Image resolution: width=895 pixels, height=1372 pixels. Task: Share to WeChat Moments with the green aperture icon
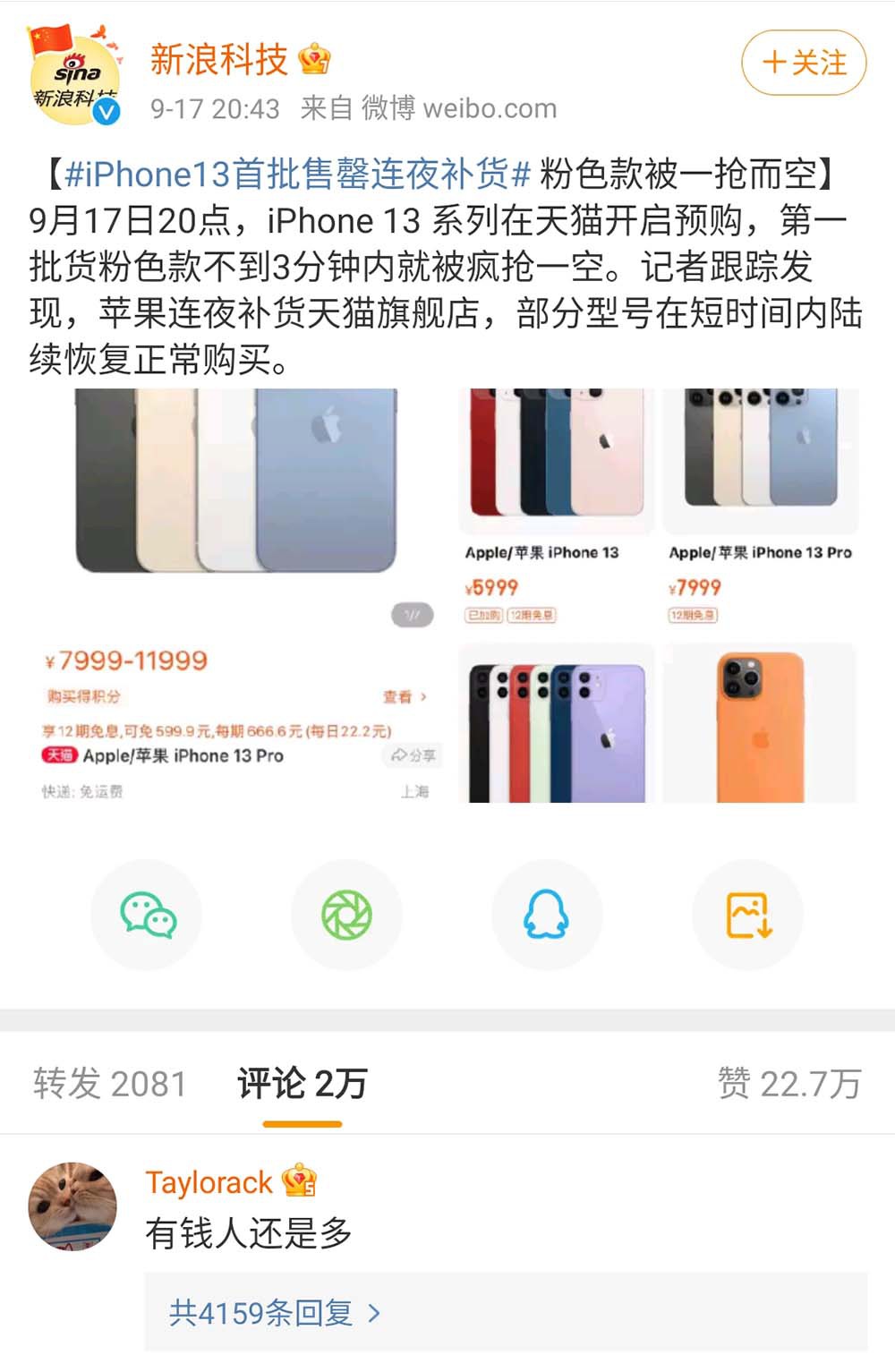tap(347, 914)
